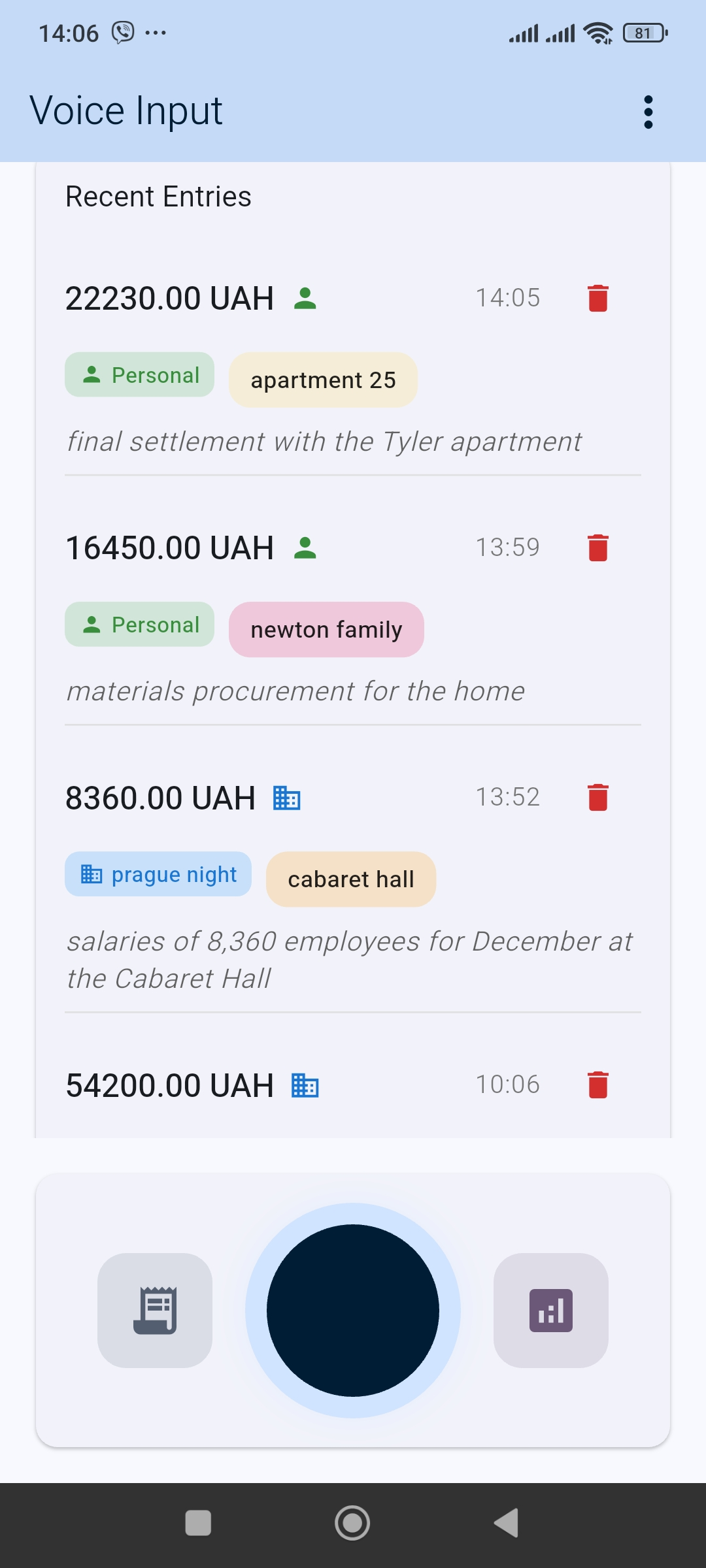706x1568 pixels.
Task: Select the Personal chip on the top entry
Action: (x=139, y=374)
